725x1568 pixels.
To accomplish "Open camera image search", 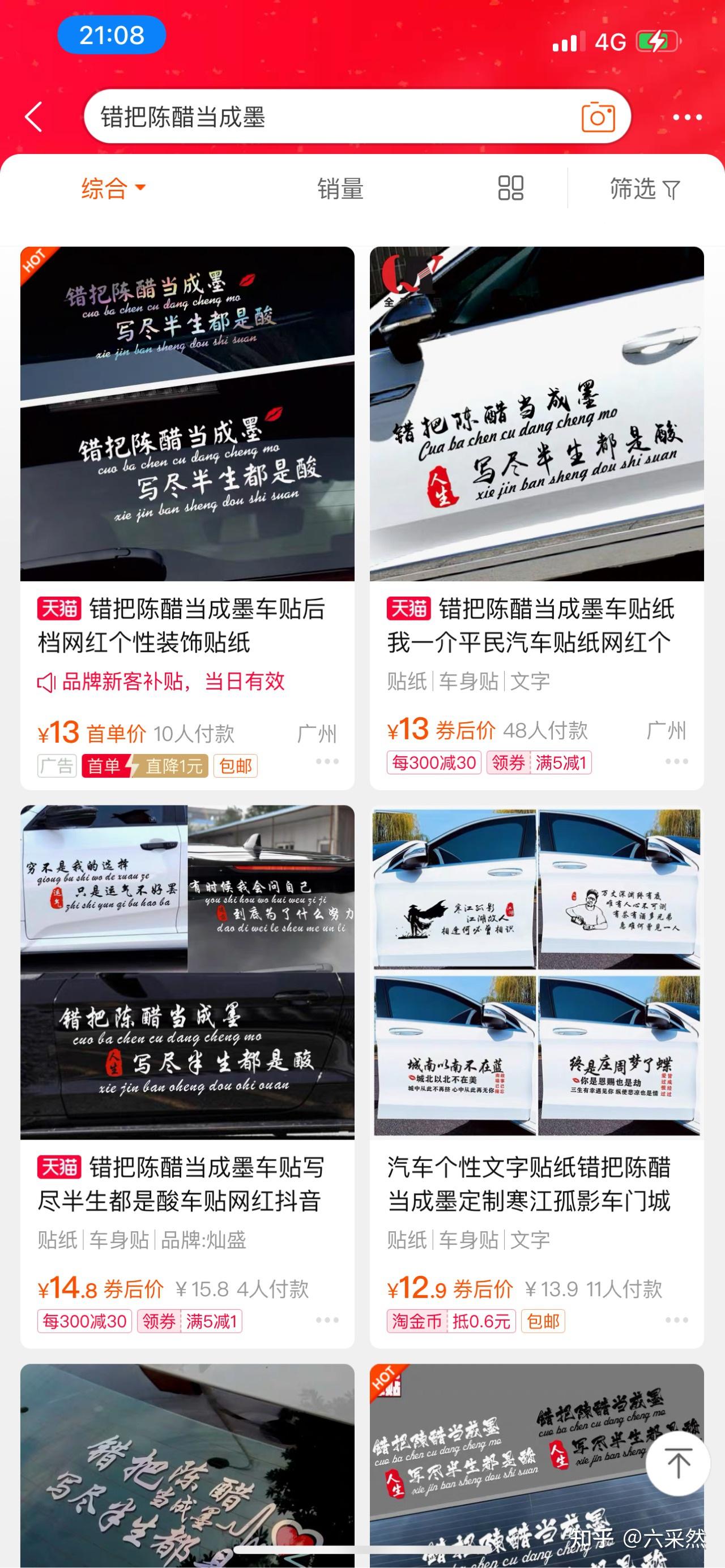I will [598, 117].
